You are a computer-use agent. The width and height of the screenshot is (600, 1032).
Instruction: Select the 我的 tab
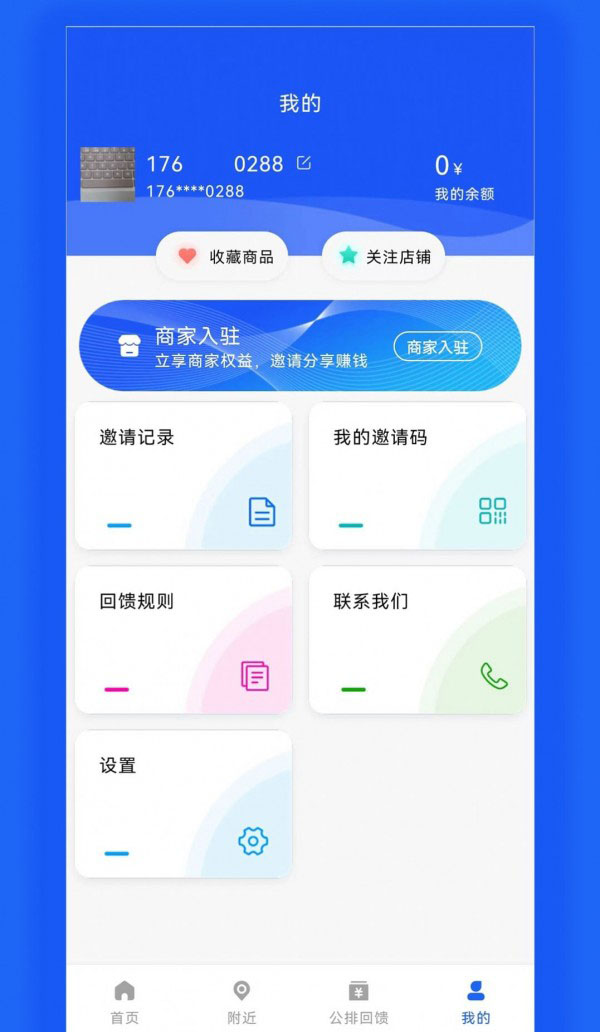[x=476, y=1002]
